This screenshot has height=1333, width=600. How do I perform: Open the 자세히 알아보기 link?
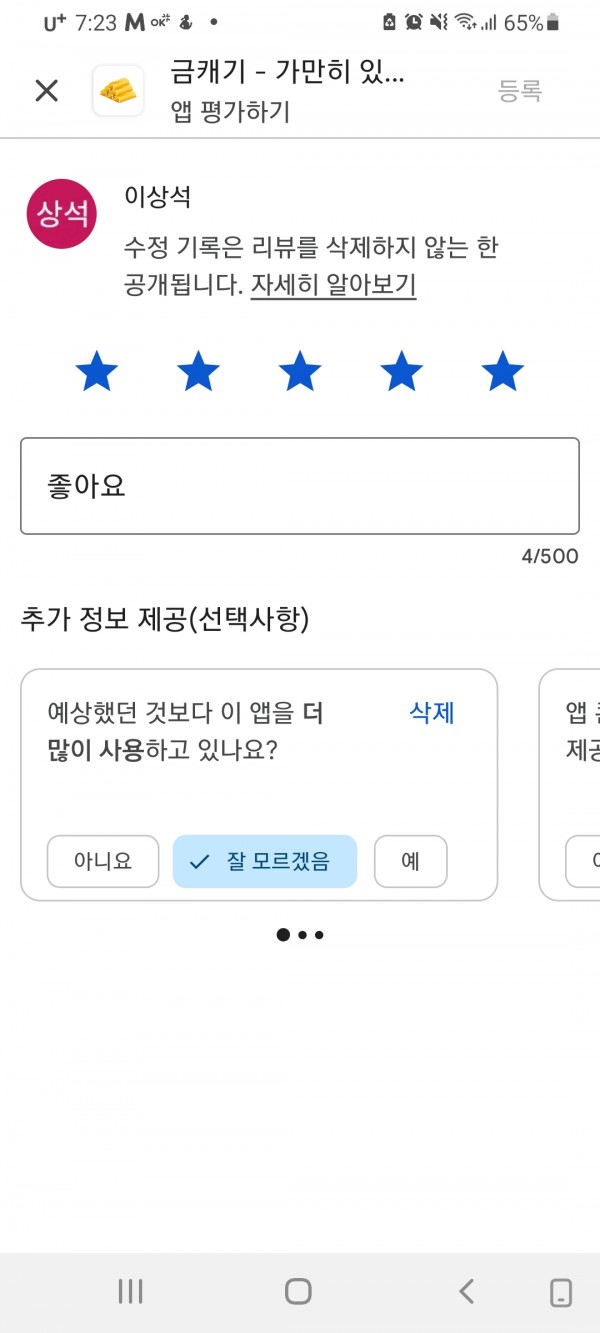tap(333, 285)
